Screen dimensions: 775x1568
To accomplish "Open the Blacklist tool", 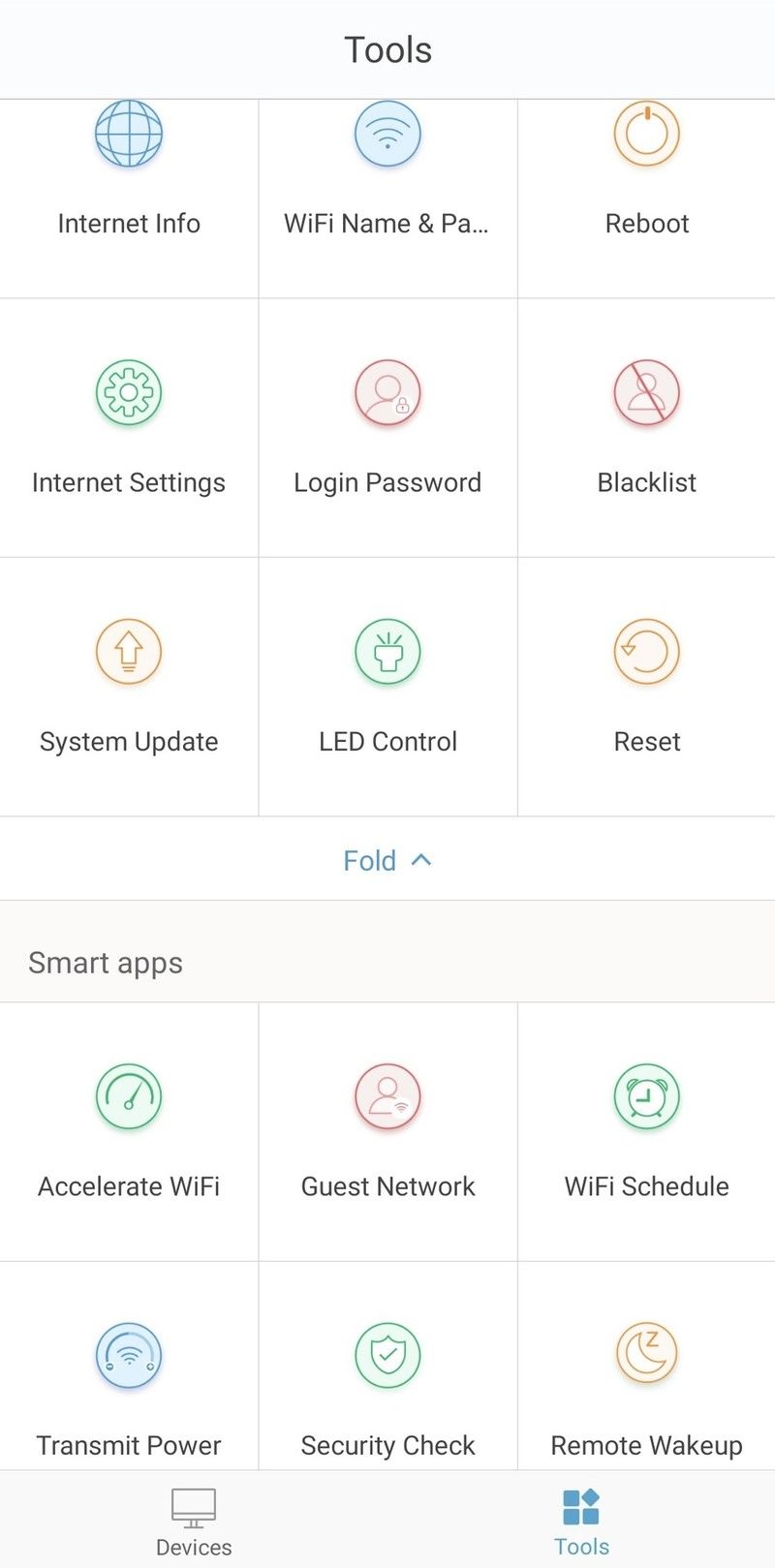I will [646, 426].
